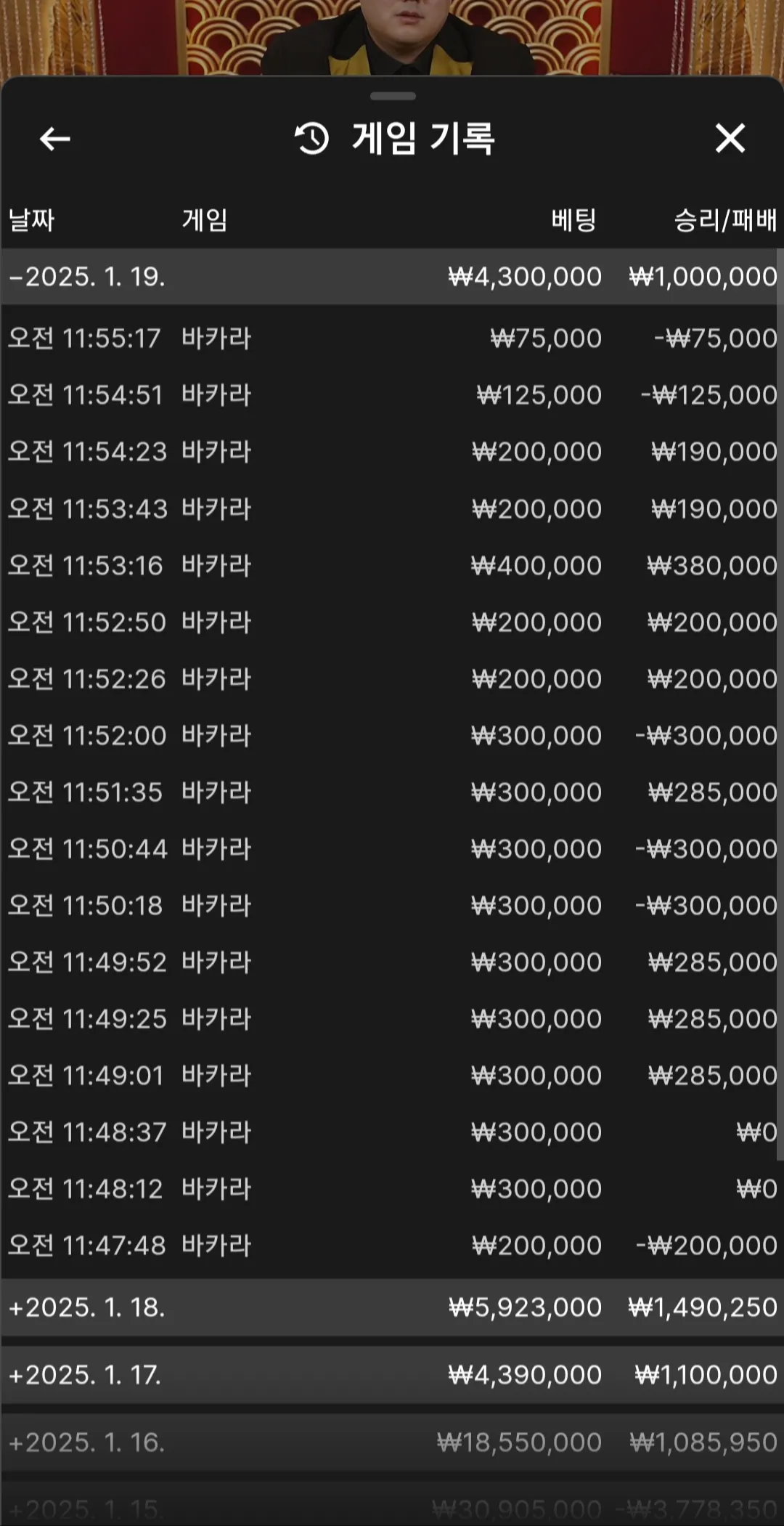Go back with the arrow icon
The height and width of the screenshot is (1526, 784).
pos(54,138)
